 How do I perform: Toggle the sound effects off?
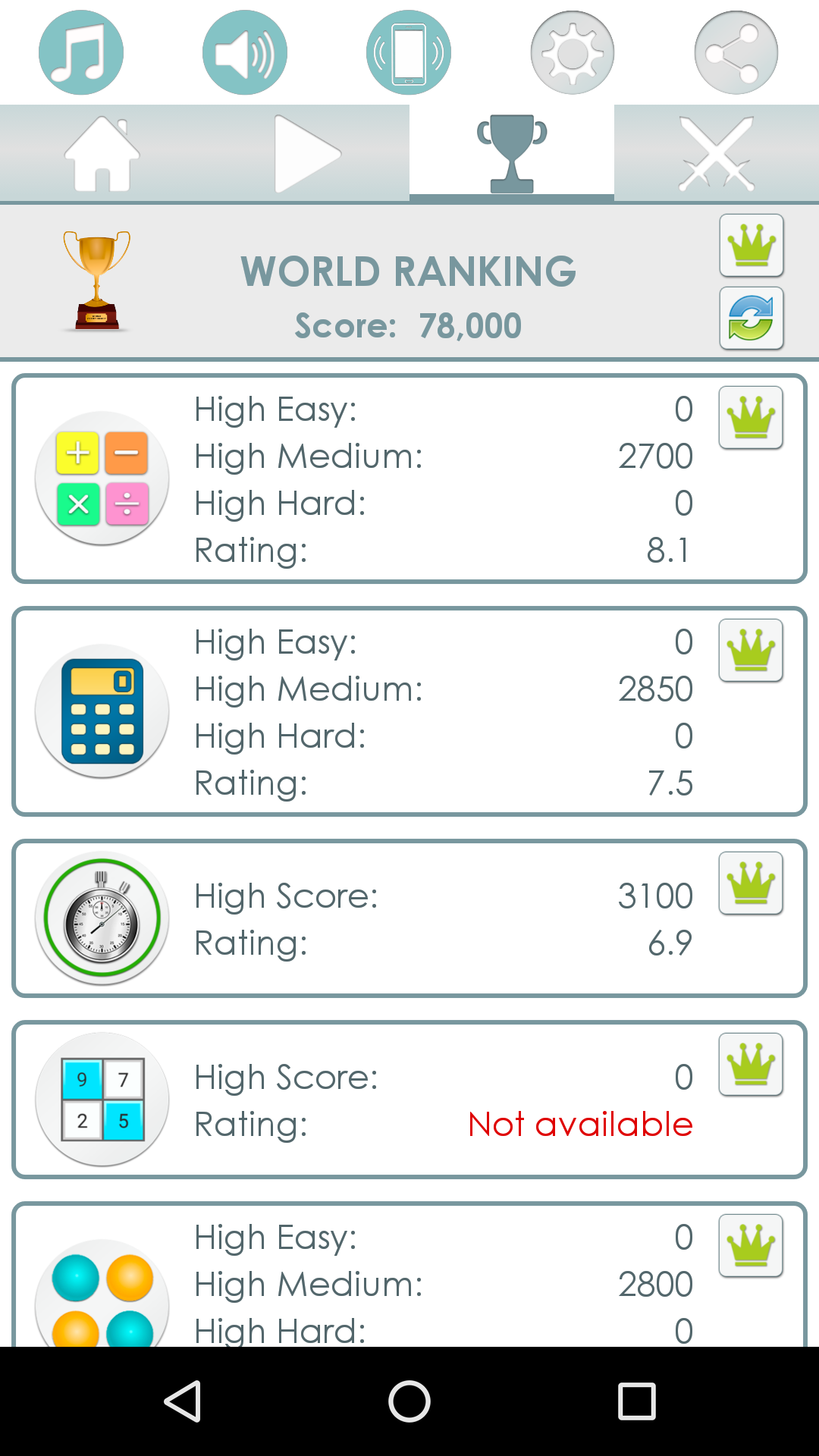(245, 51)
